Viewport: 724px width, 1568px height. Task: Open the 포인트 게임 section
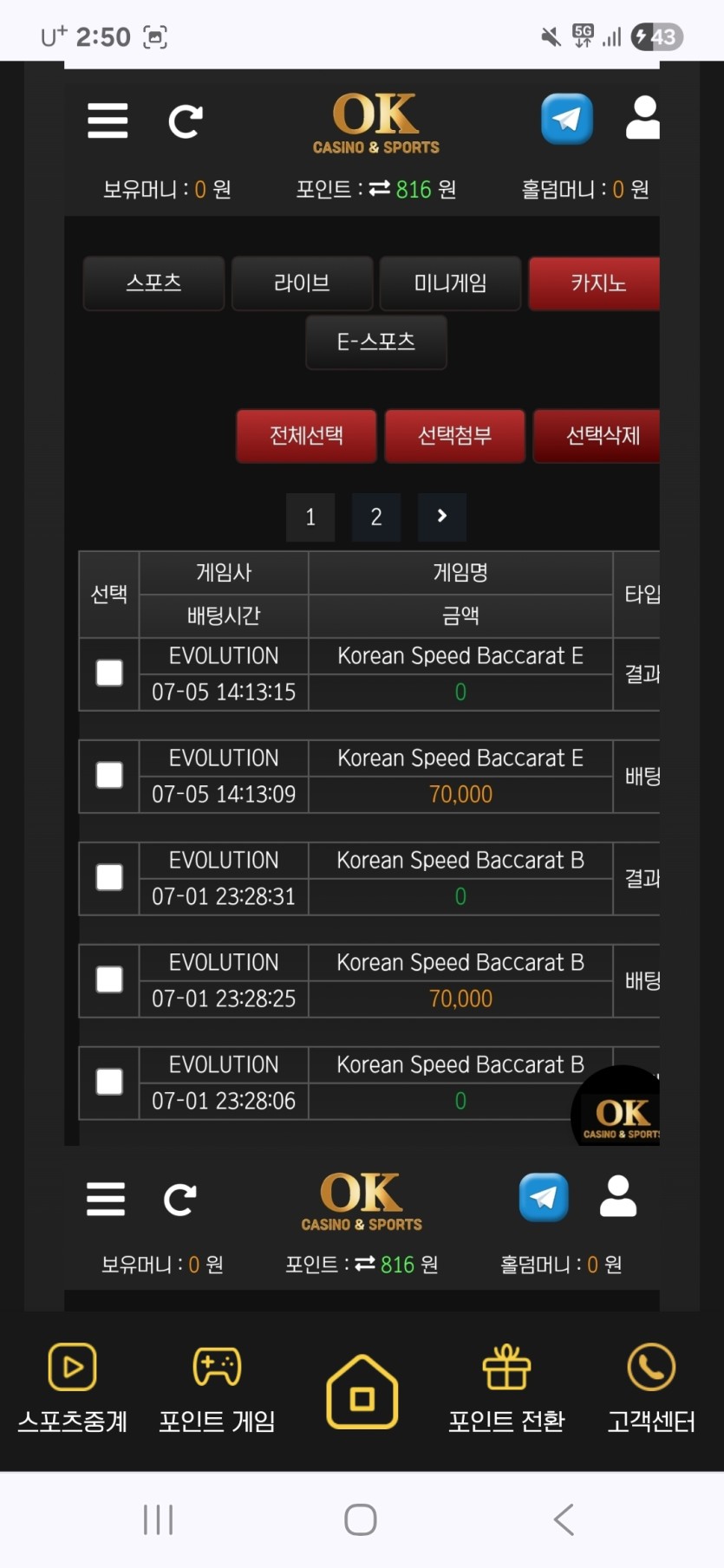(x=217, y=1388)
